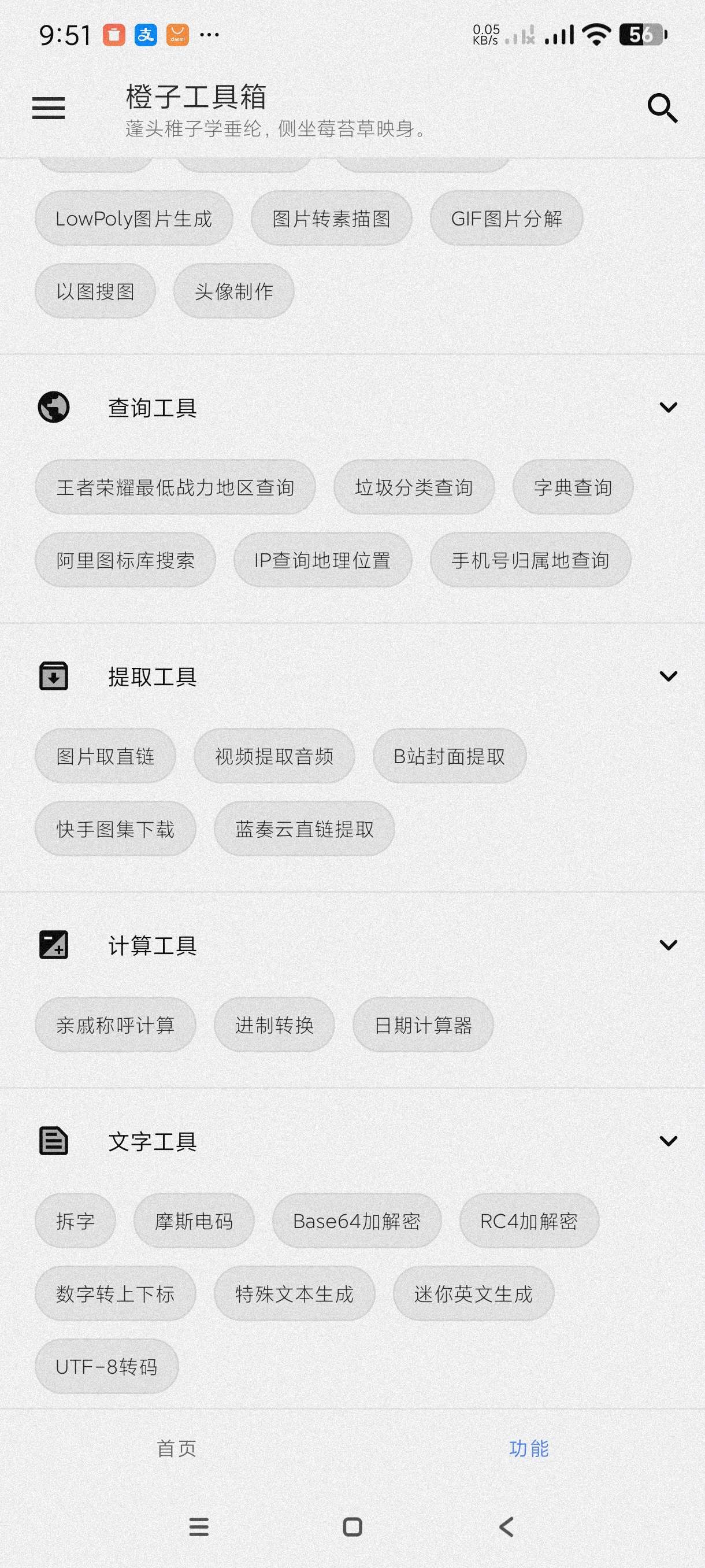This screenshot has width=705, height=1568.
Task: Launch 亲戚称呼计算 tool
Action: point(116,1026)
